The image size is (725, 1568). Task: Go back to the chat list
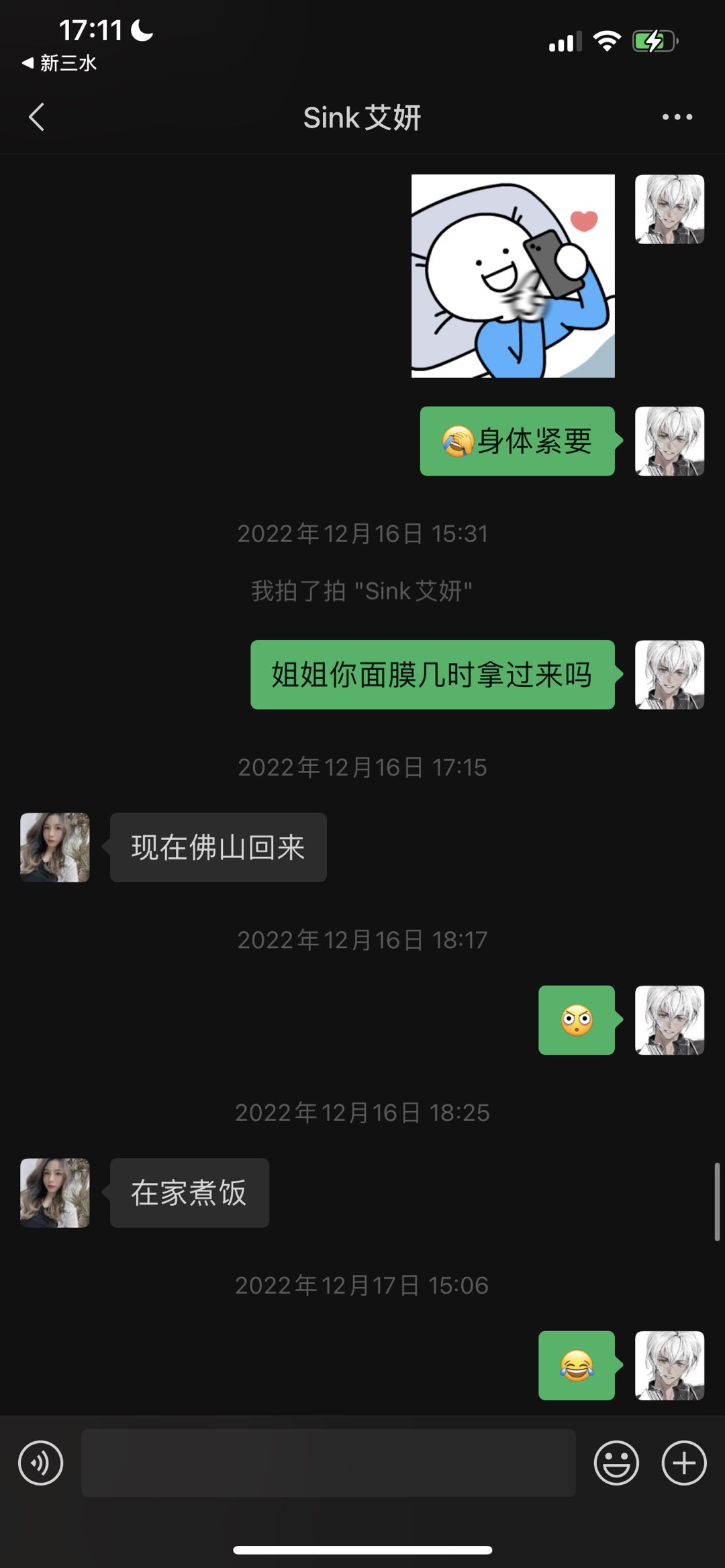(x=37, y=117)
